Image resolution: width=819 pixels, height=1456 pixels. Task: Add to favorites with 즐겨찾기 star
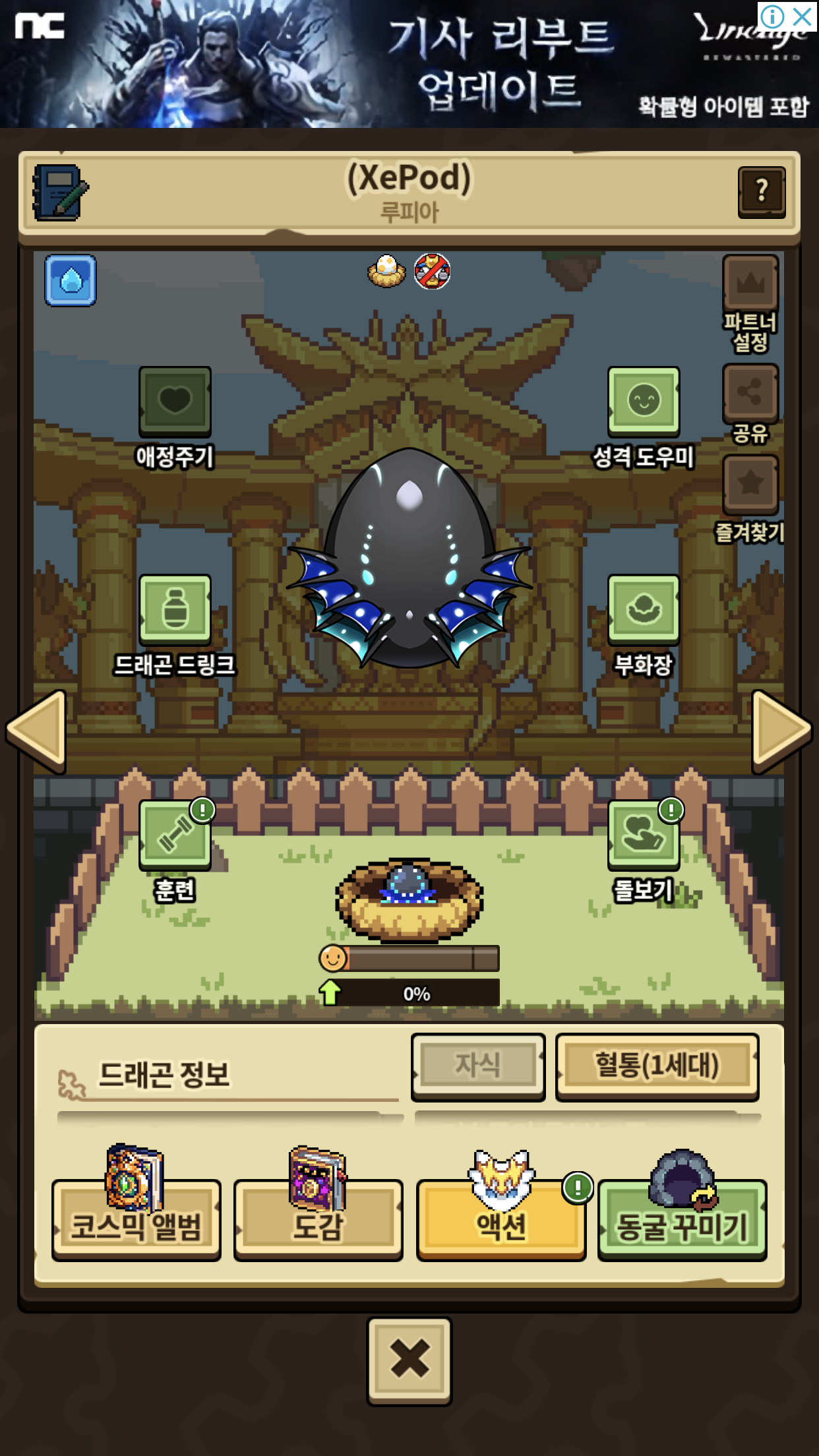tap(750, 485)
